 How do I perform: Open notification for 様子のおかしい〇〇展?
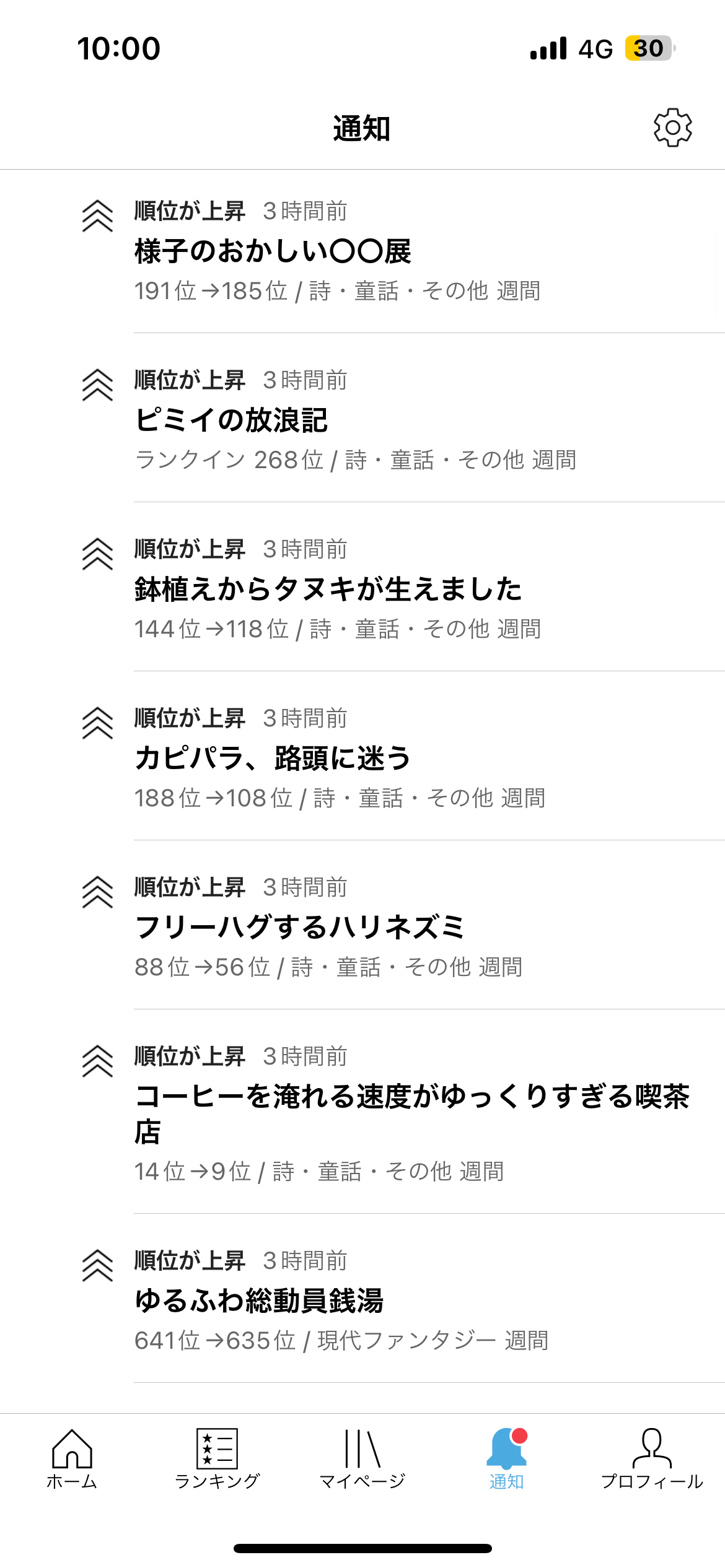point(397,251)
